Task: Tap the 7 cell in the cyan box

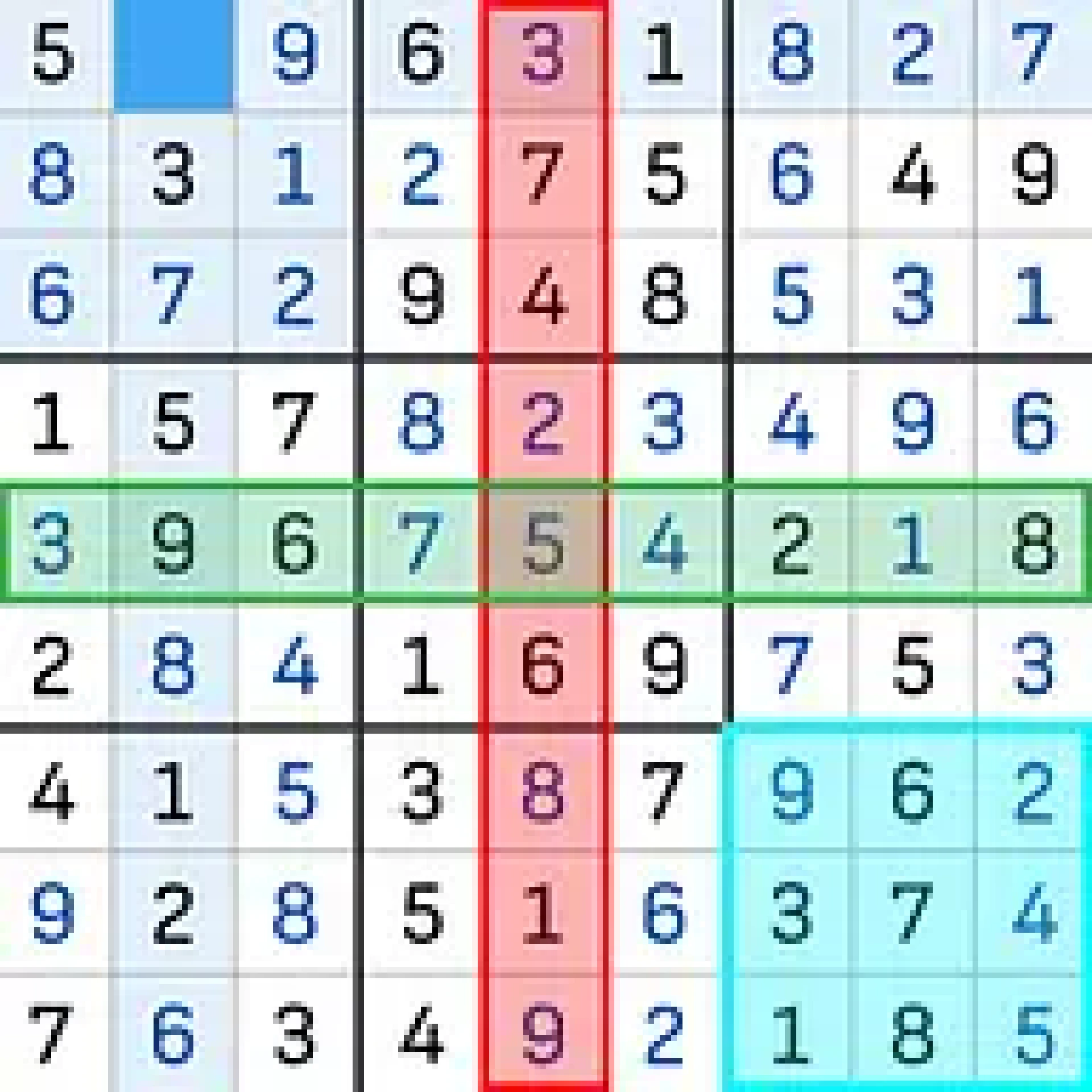Action: pyautogui.click(x=912, y=913)
